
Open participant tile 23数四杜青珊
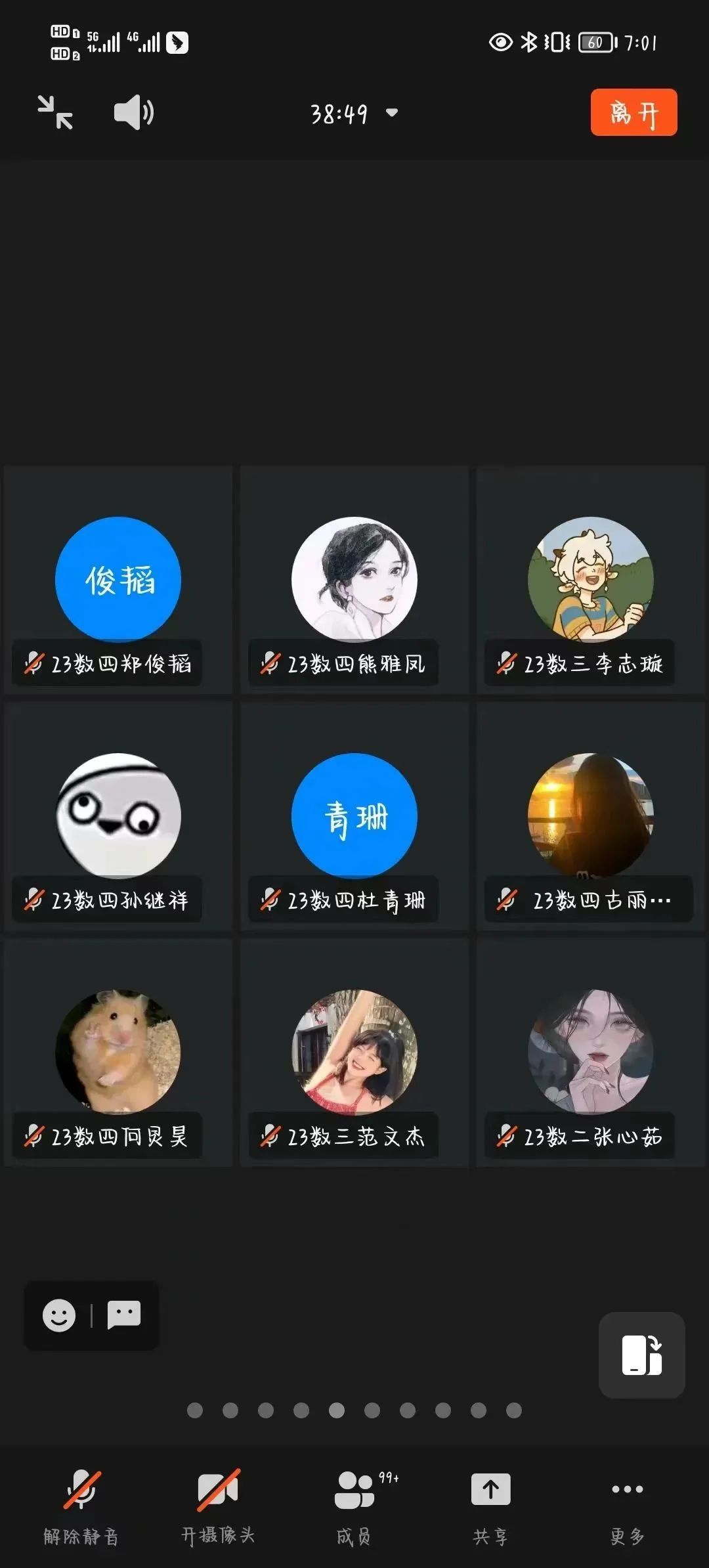pos(354,816)
